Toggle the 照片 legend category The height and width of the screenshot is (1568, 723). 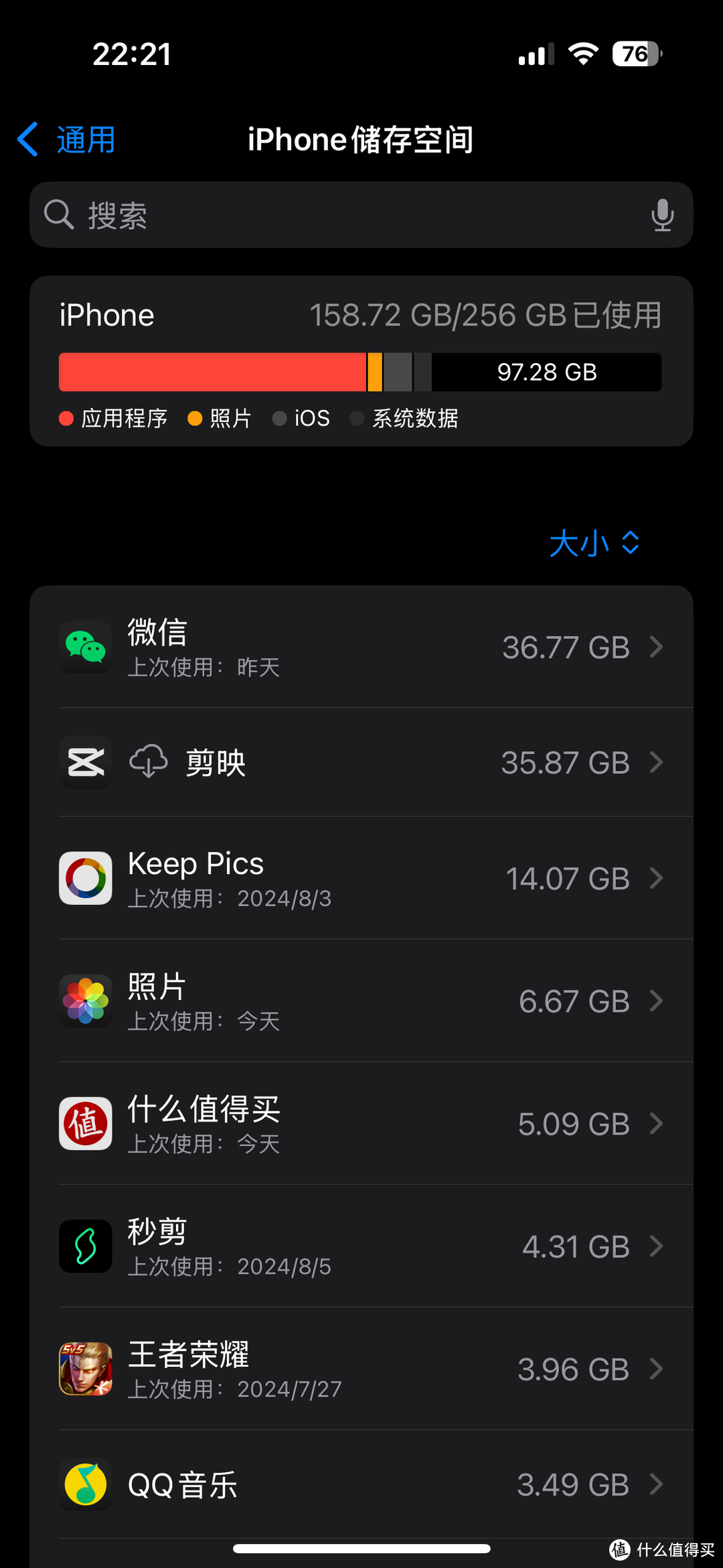(x=221, y=417)
